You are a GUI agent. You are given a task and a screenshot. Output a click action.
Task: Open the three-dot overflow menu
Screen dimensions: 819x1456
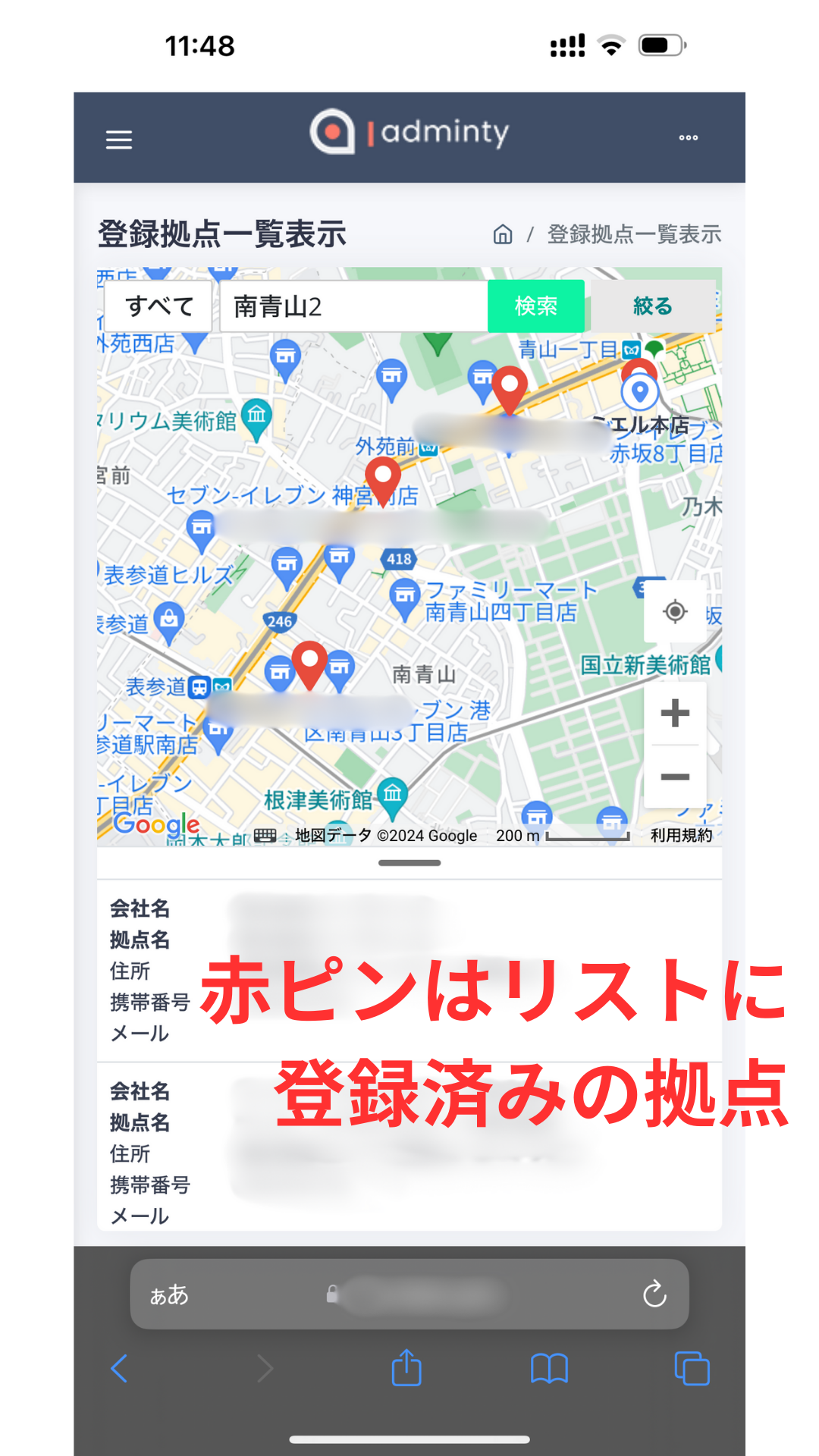click(688, 138)
